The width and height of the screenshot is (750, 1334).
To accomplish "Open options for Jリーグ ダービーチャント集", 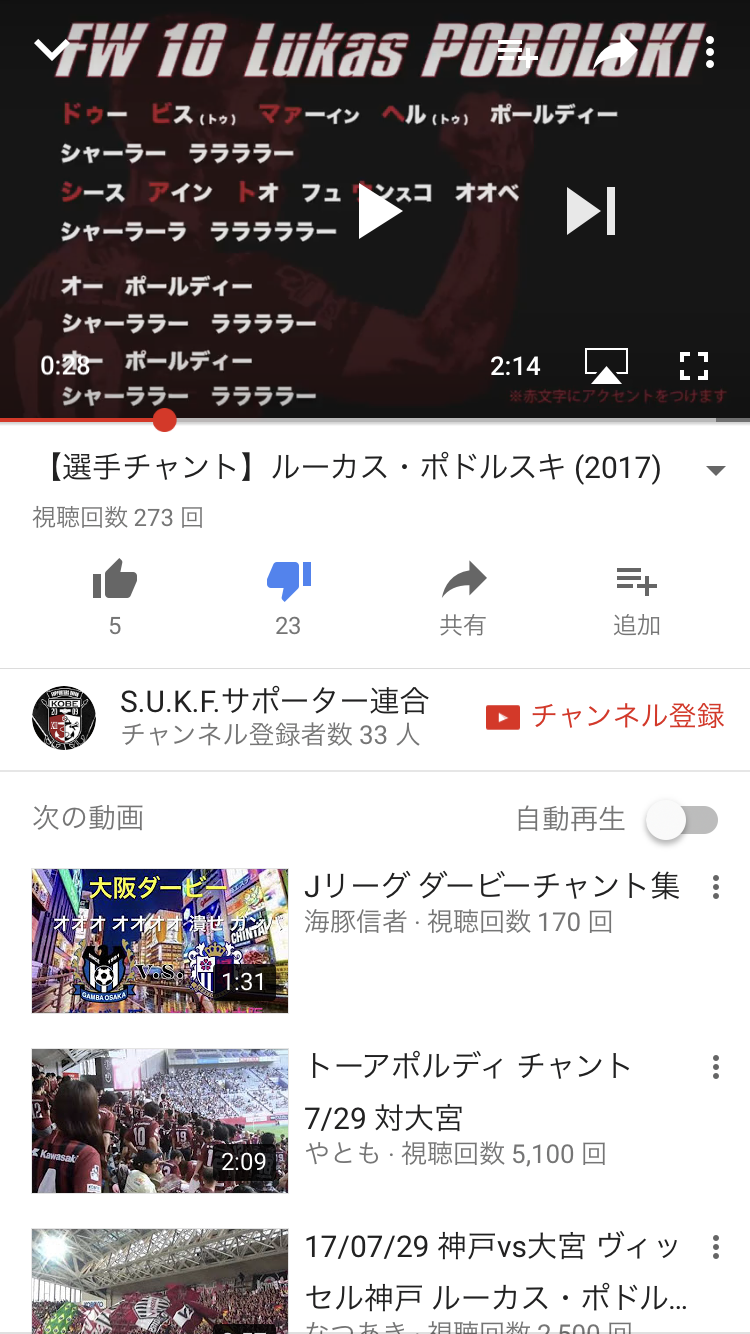I will click(715, 887).
